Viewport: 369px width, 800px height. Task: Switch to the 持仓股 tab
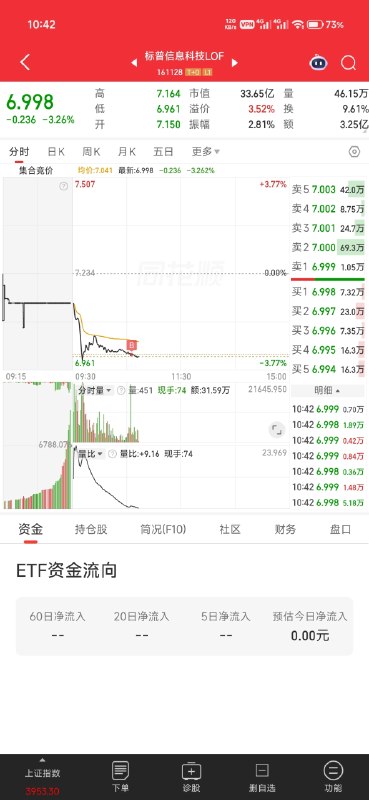91,530
